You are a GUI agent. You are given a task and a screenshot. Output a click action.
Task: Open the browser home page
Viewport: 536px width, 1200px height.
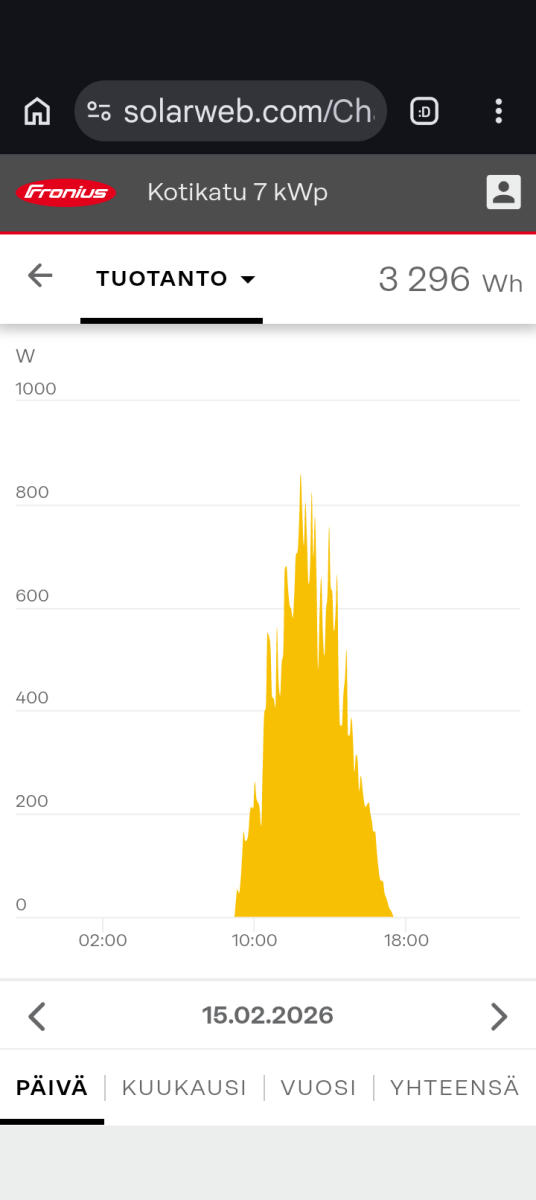(37, 111)
